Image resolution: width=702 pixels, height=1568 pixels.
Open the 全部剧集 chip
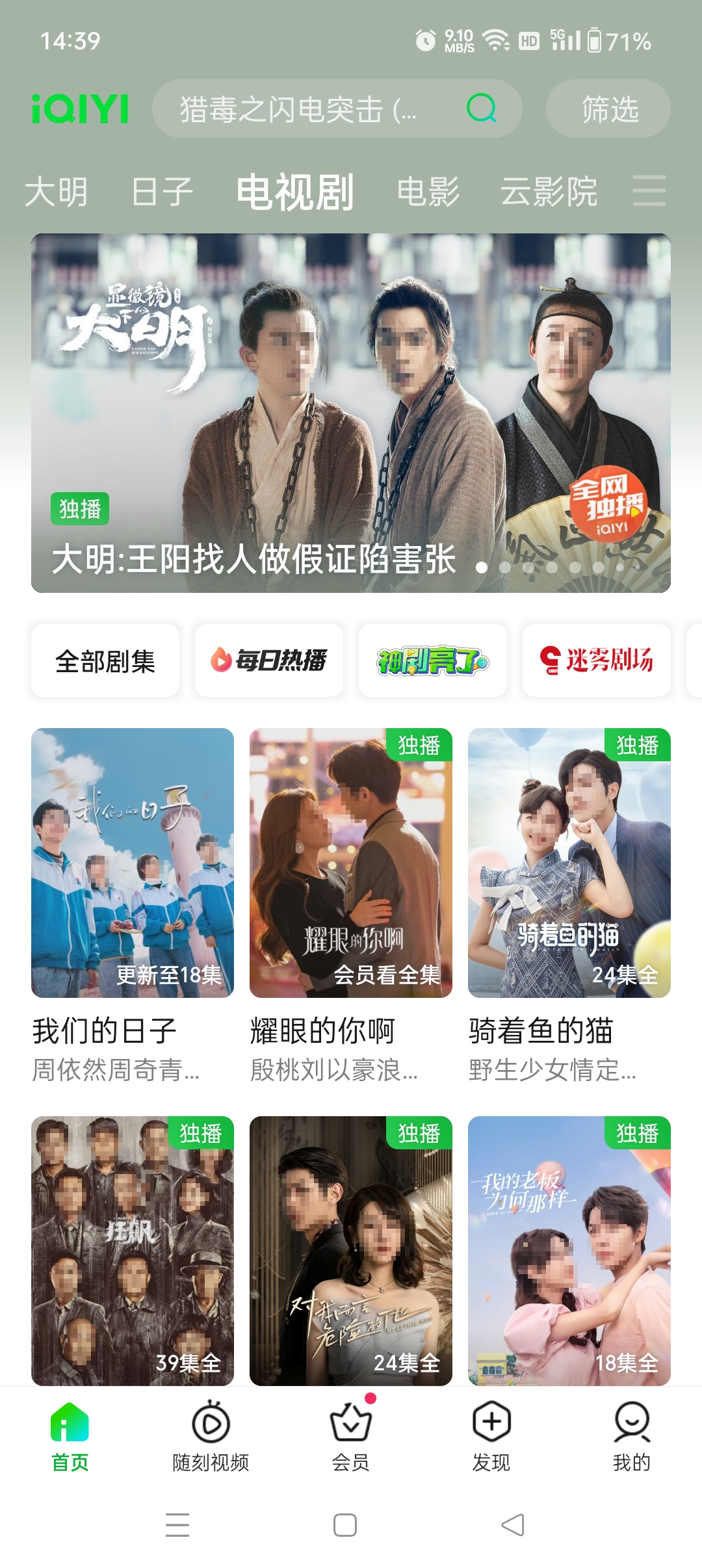coord(105,661)
